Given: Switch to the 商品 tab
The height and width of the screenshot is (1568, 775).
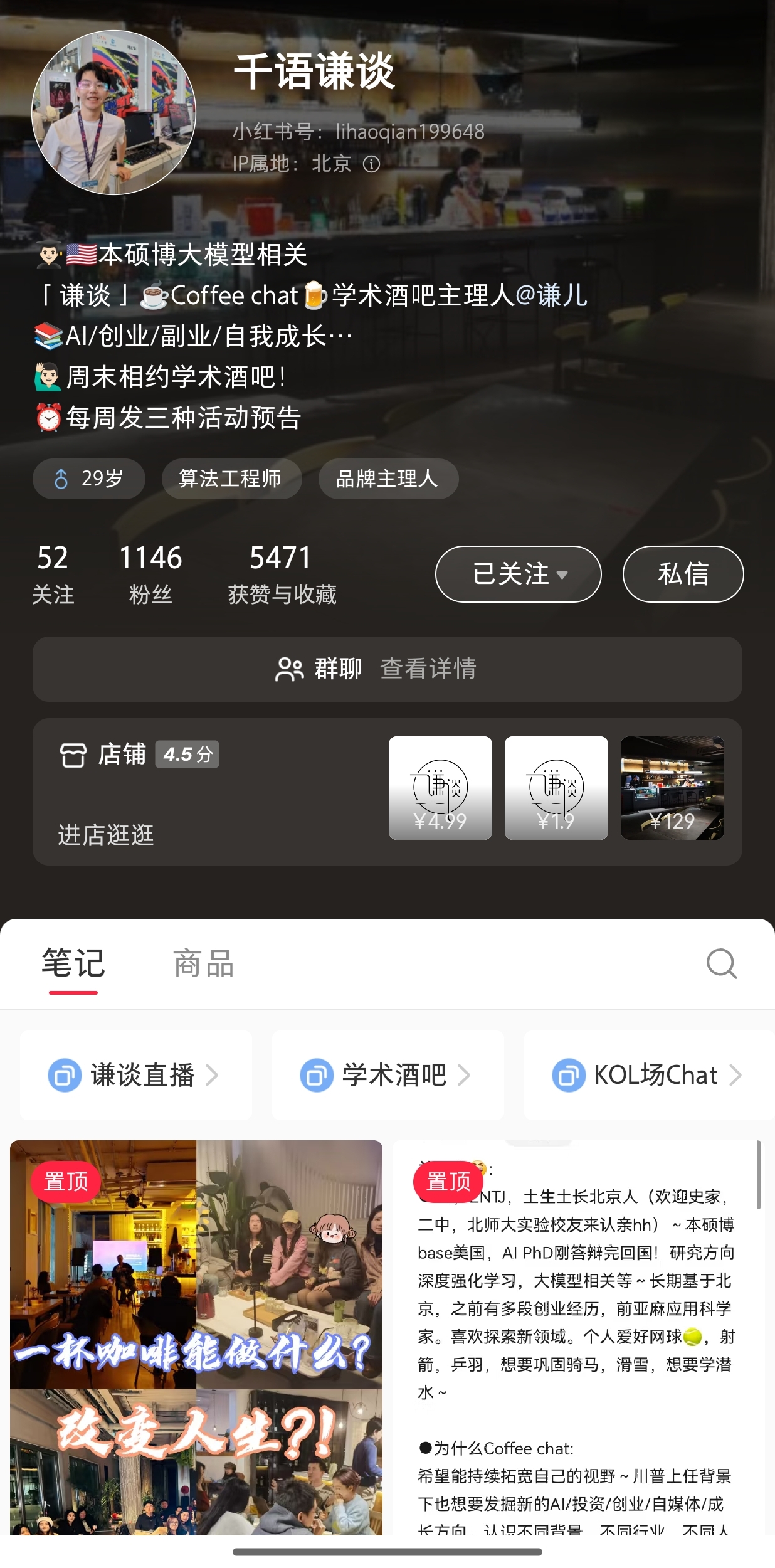Looking at the screenshot, I should 203,963.
